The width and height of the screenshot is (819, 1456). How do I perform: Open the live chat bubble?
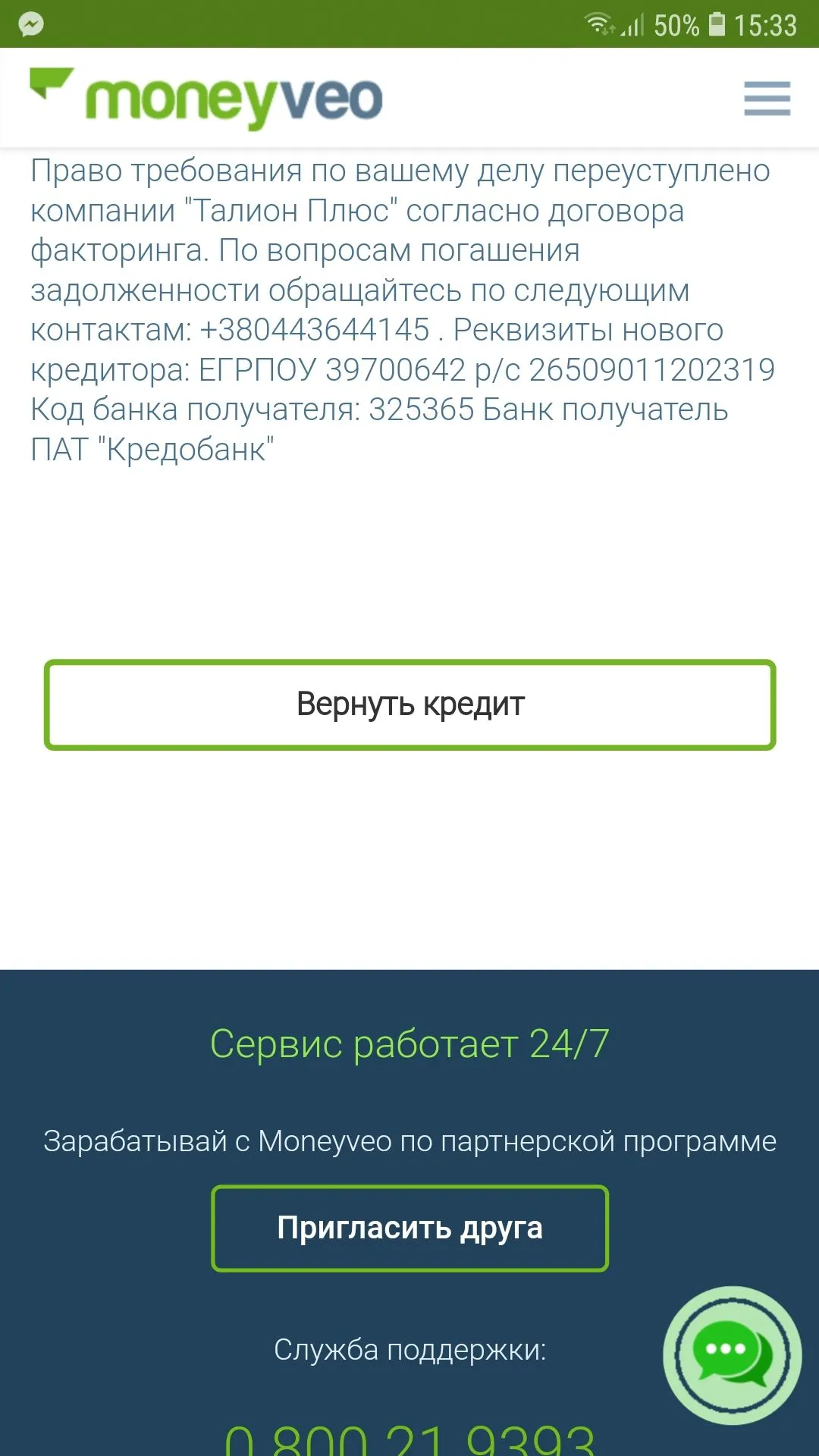pyautogui.click(x=732, y=1354)
